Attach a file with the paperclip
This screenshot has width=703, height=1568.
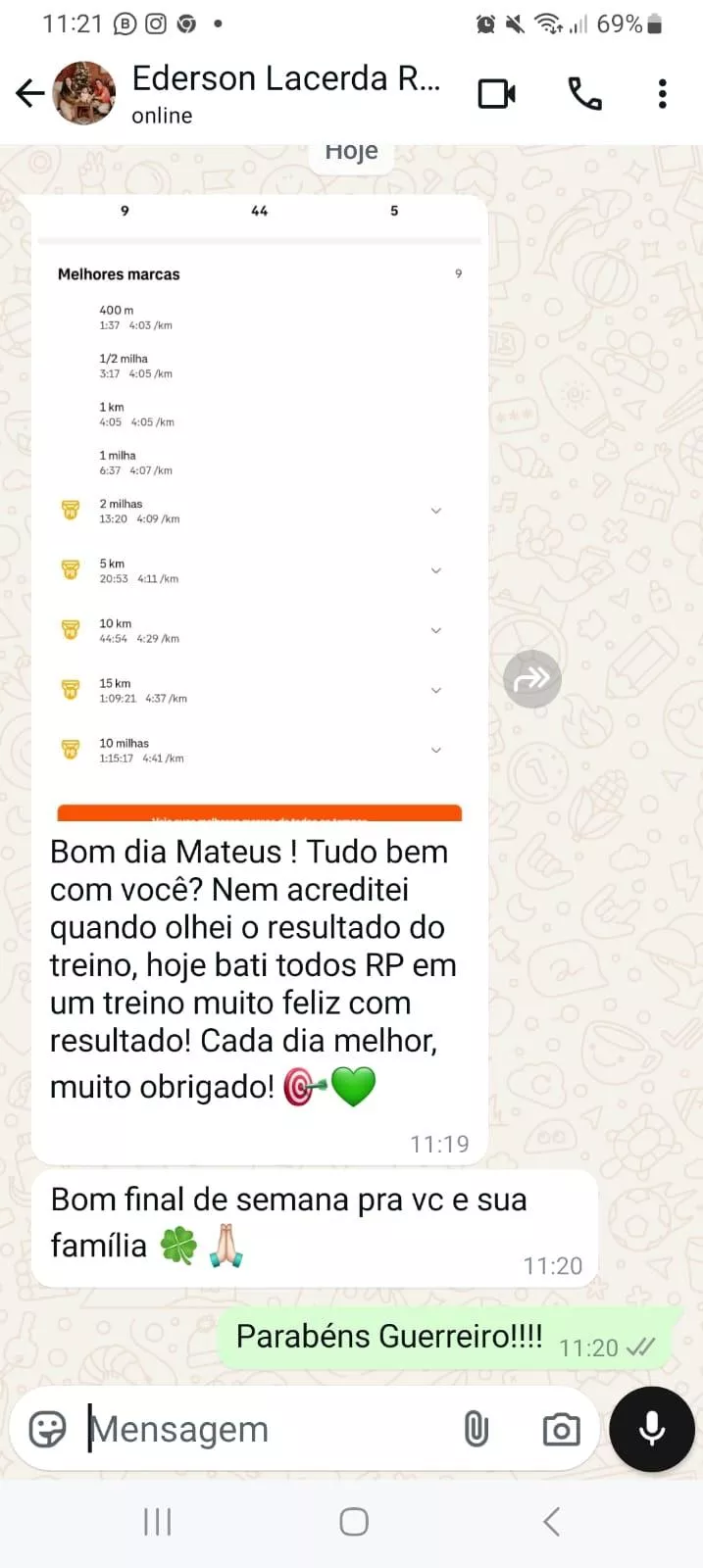point(477,1429)
